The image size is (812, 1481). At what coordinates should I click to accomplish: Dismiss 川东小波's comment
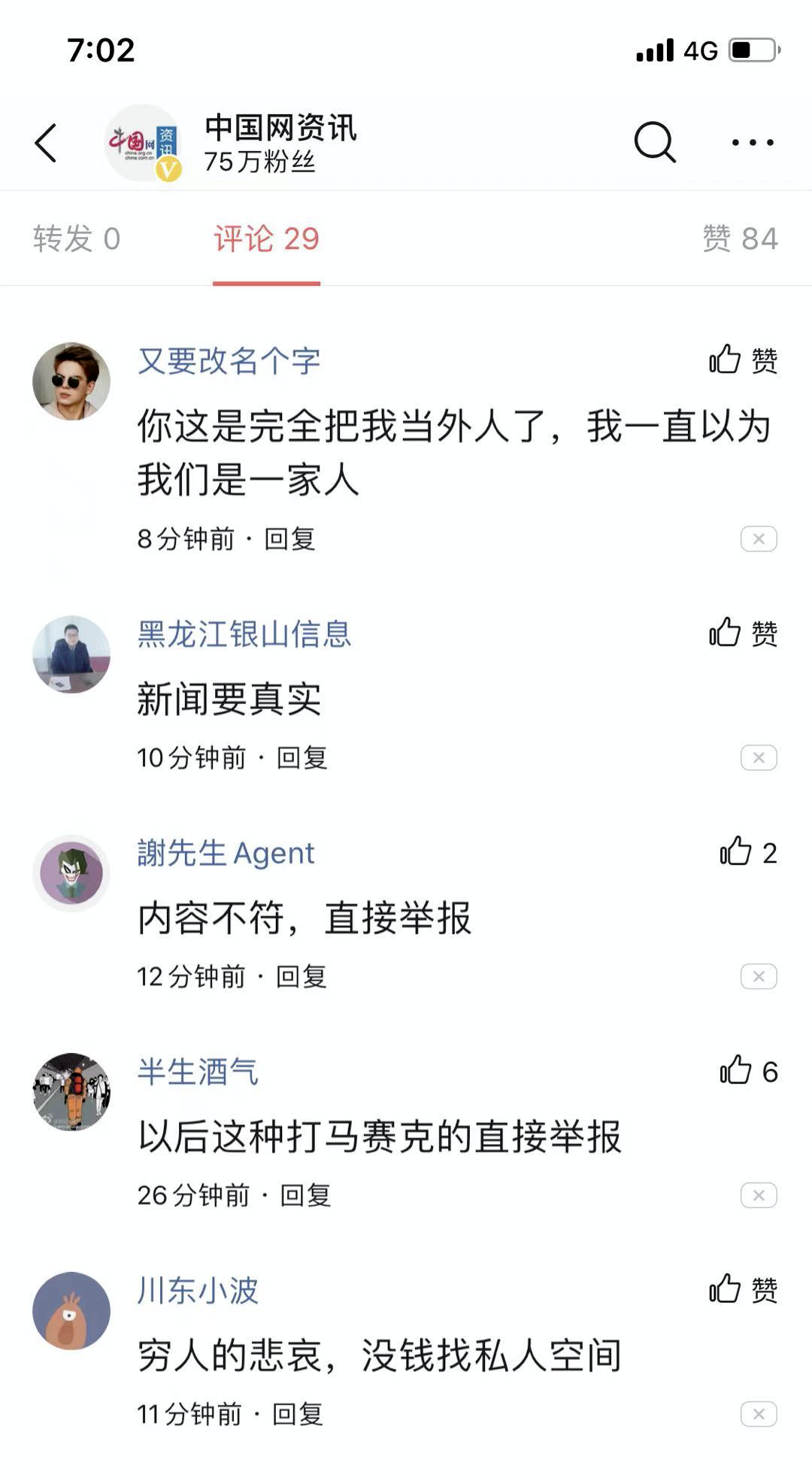point(758,1414)
